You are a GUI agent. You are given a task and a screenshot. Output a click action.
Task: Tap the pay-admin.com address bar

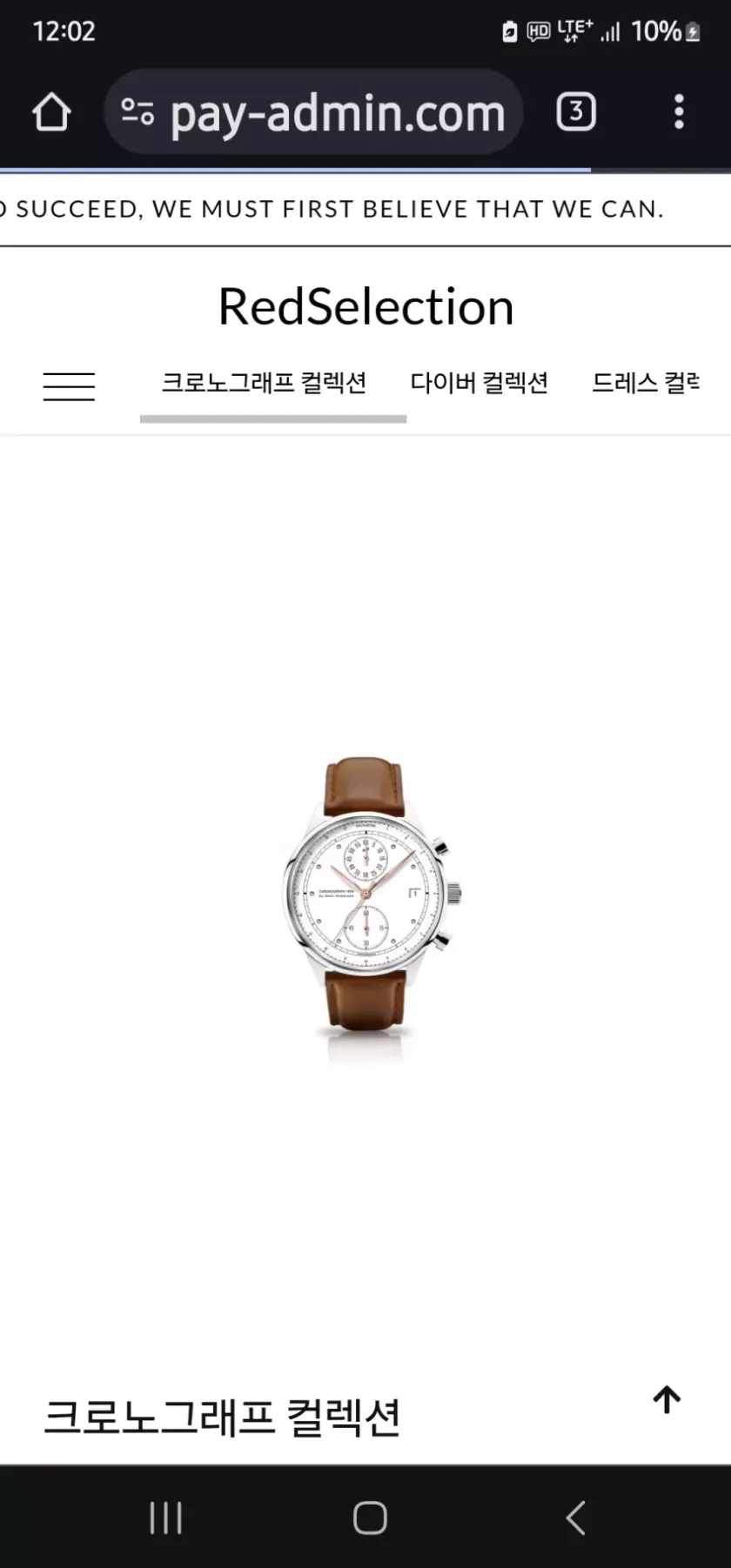click(337, 113)
